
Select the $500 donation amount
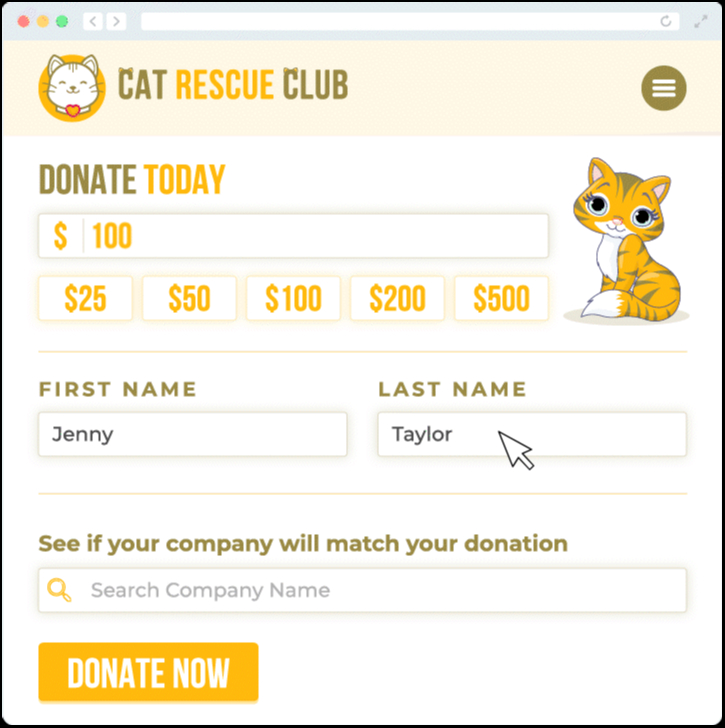click(x=501, y=298)
